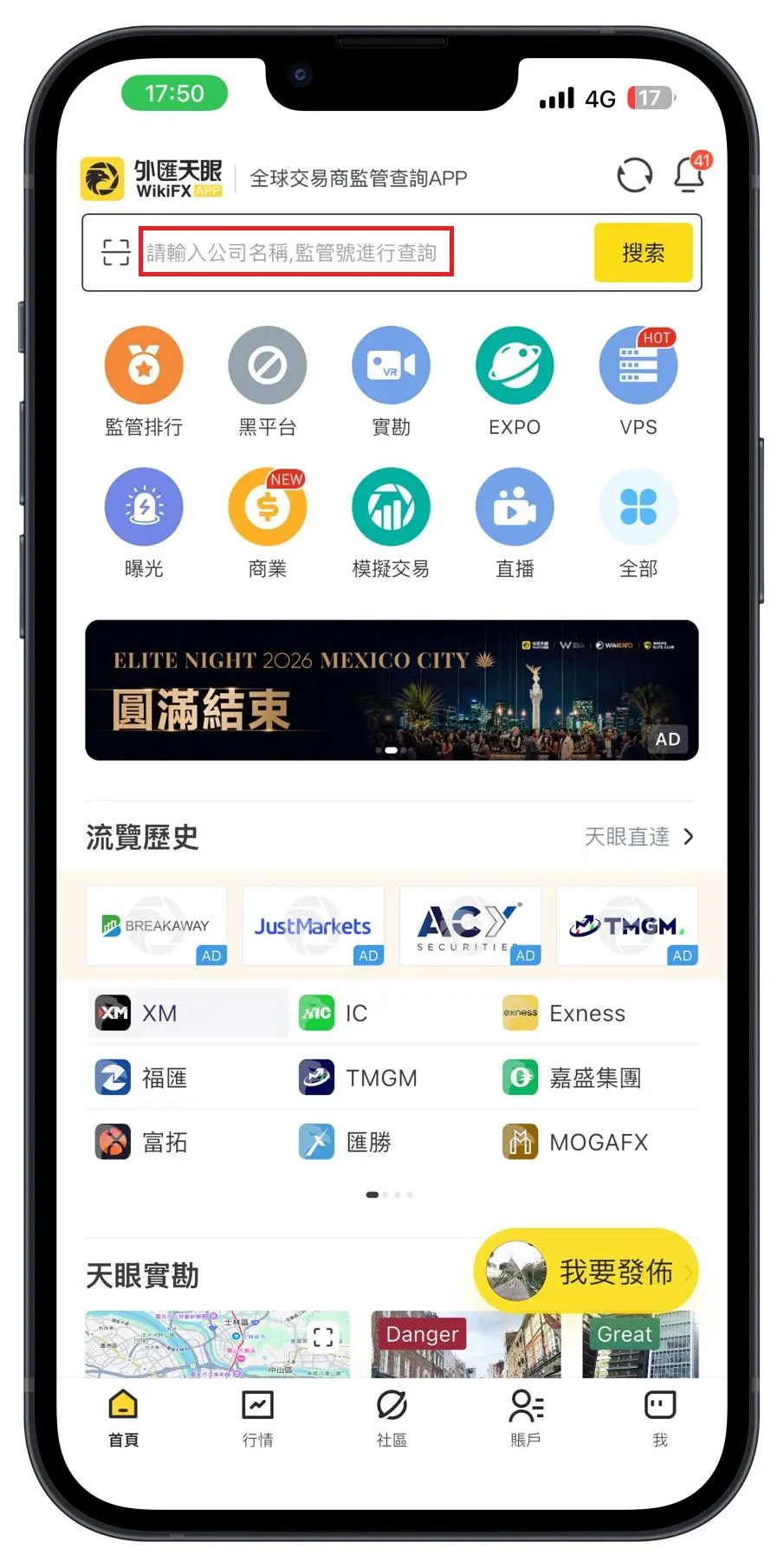The width and height of the screenshot is (784, 1568).
Task: Show 全部 all features
Action: pyautogui.click(x=638, y=523)
